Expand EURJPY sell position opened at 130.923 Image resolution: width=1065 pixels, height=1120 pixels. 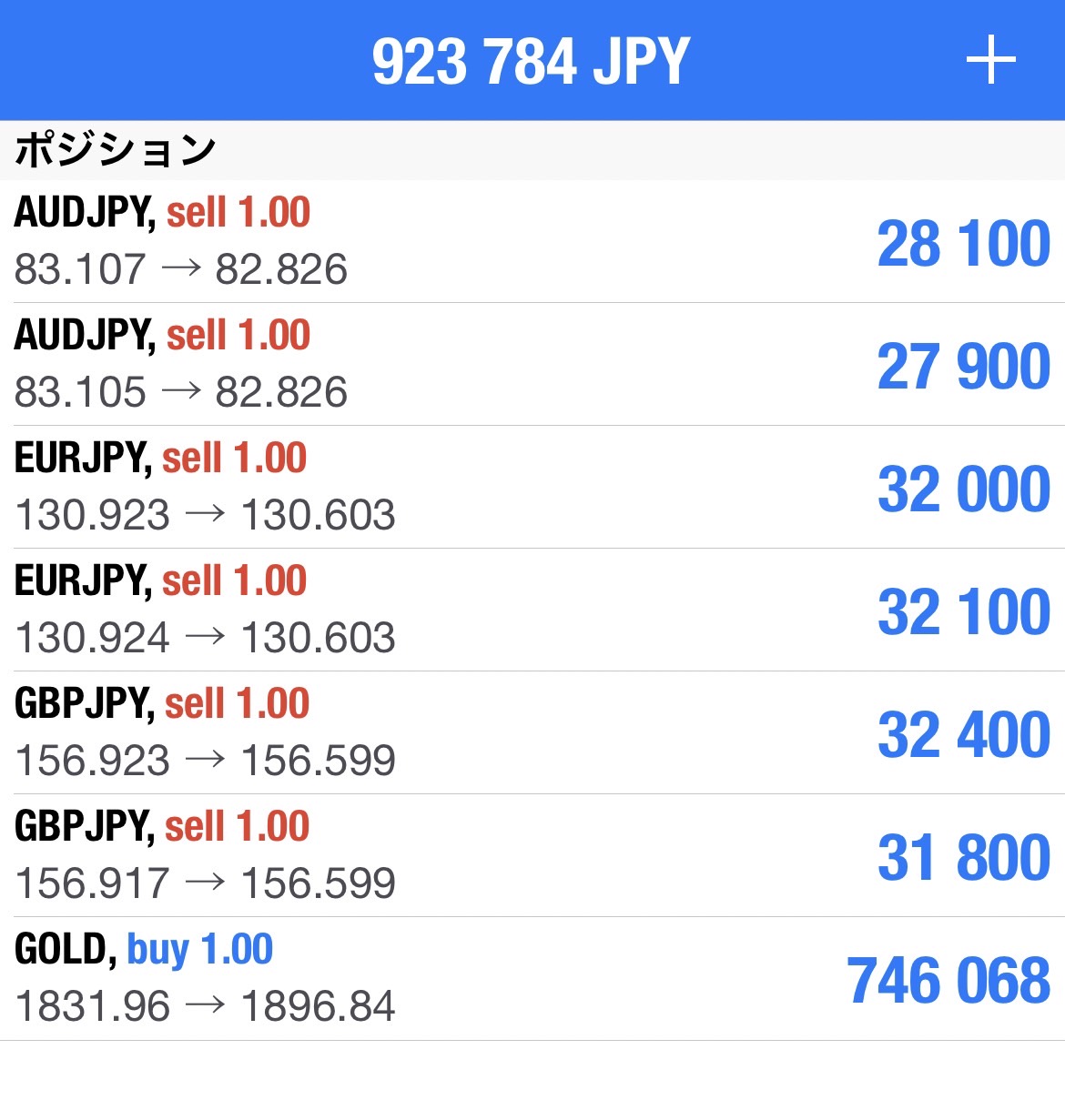click(x=532, y=487)
